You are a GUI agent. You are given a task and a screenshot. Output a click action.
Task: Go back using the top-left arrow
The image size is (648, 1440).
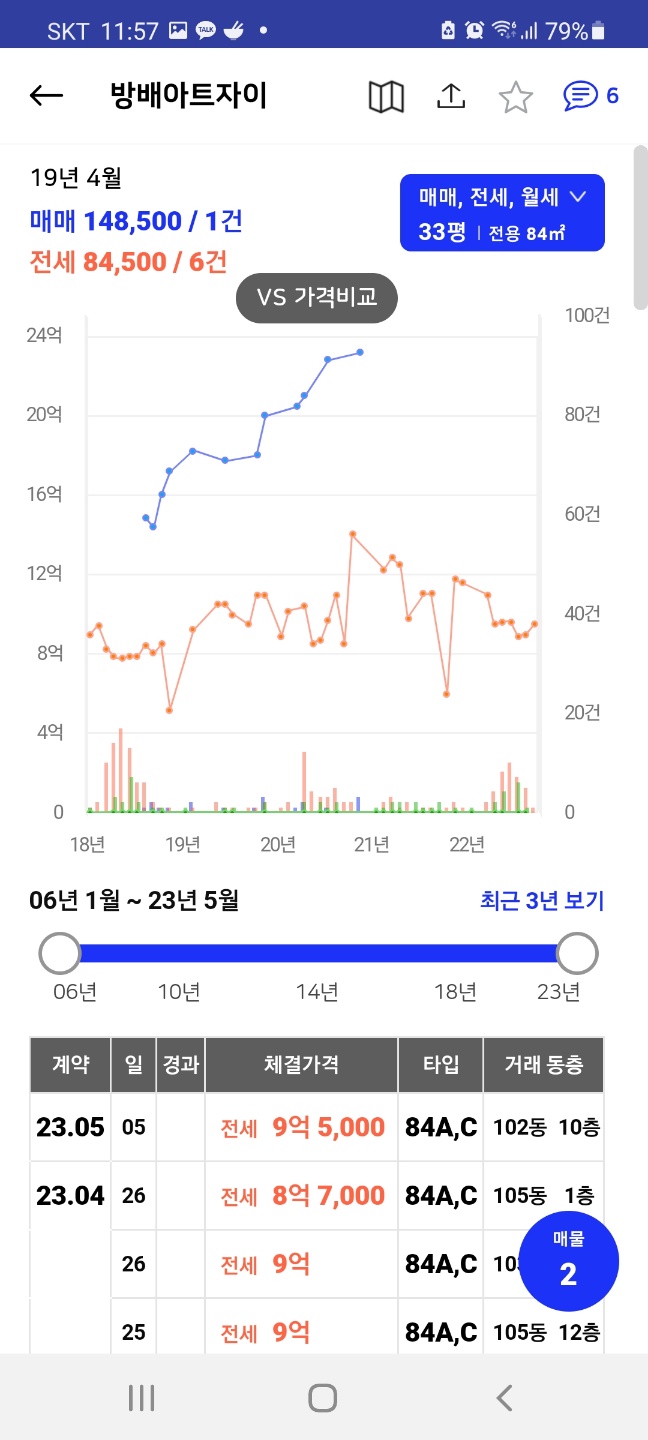pos(46,96)
